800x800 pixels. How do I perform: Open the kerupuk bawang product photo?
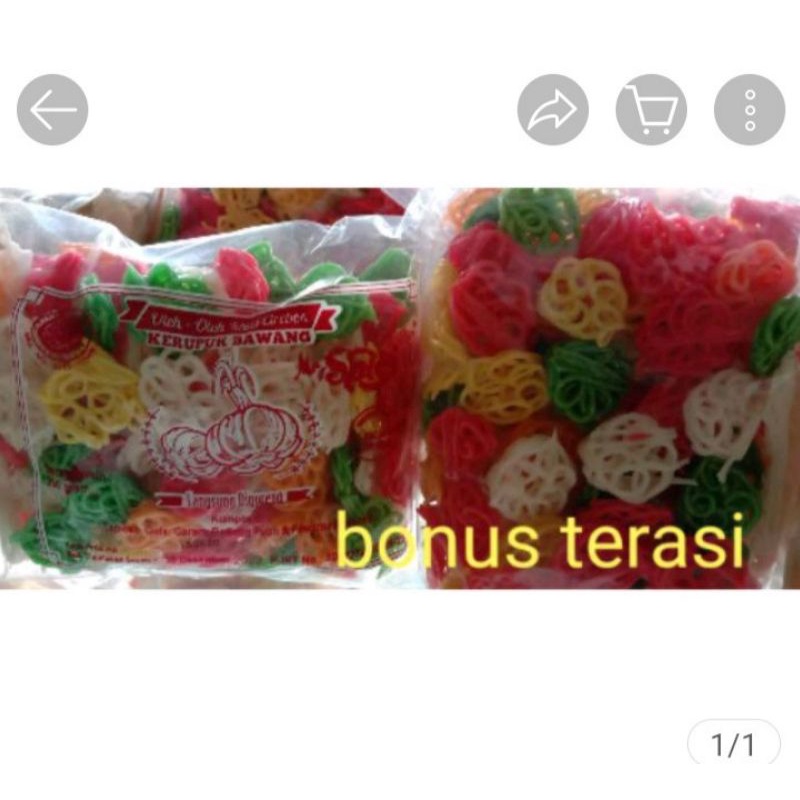point(400,388)
